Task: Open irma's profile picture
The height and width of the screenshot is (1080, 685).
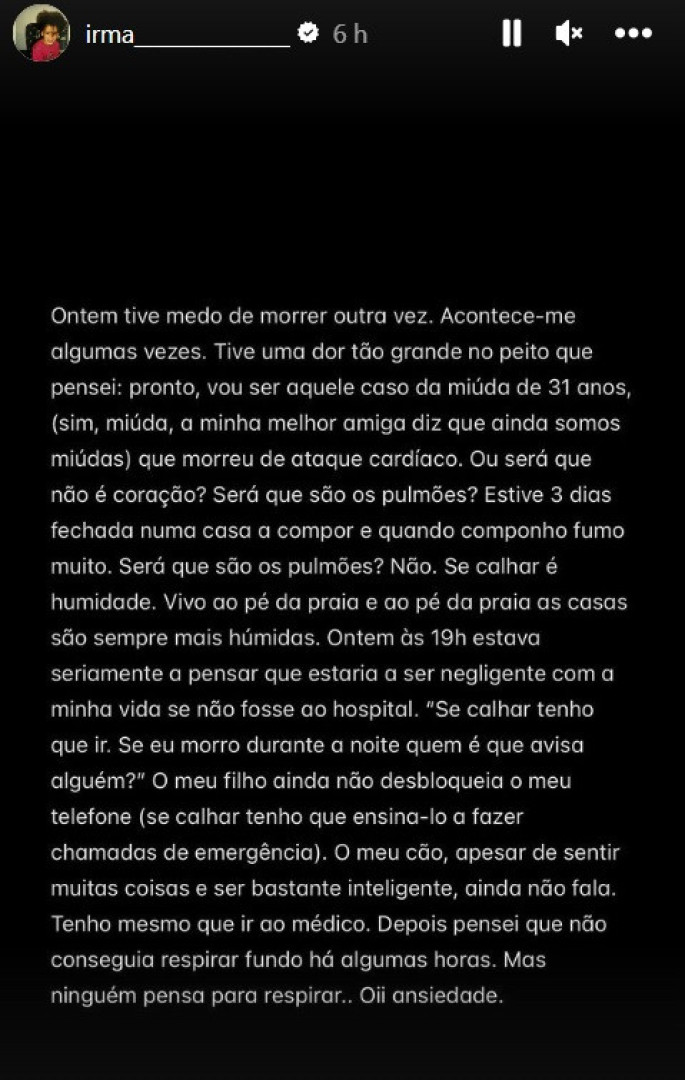Action: pos(41,34)
